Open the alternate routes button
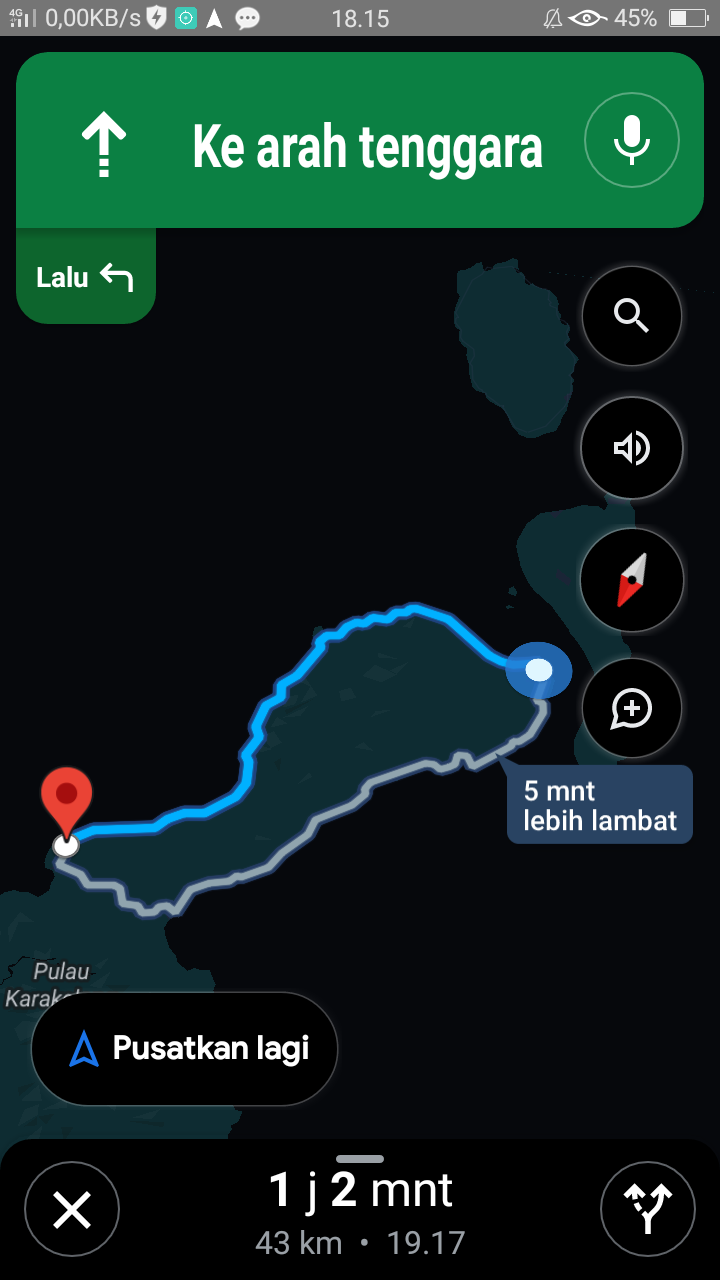 coord(648,1210)
